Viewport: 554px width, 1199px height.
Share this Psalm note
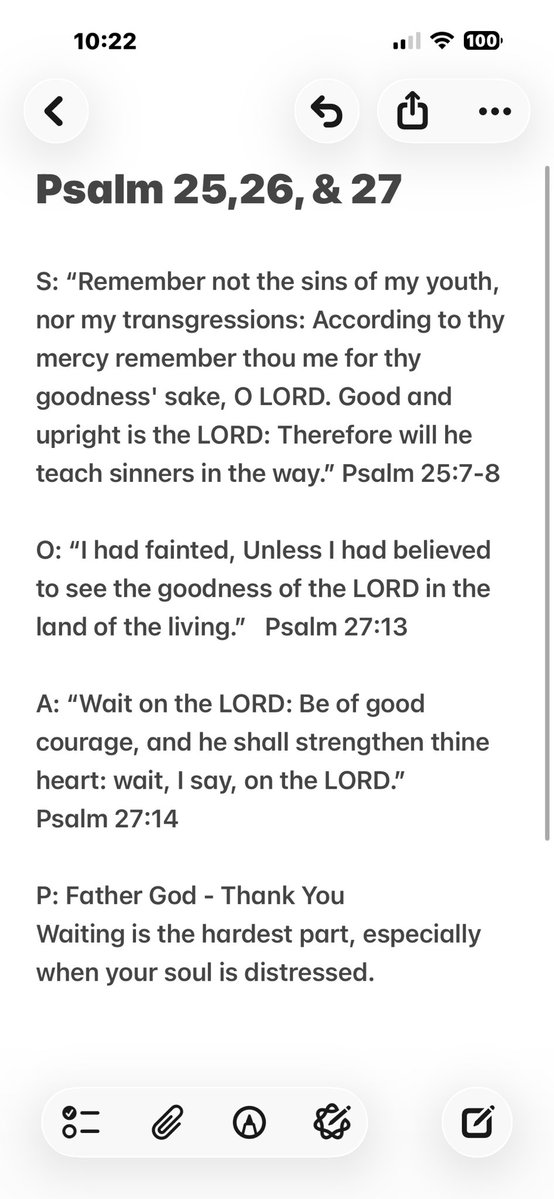click(412, 112)
